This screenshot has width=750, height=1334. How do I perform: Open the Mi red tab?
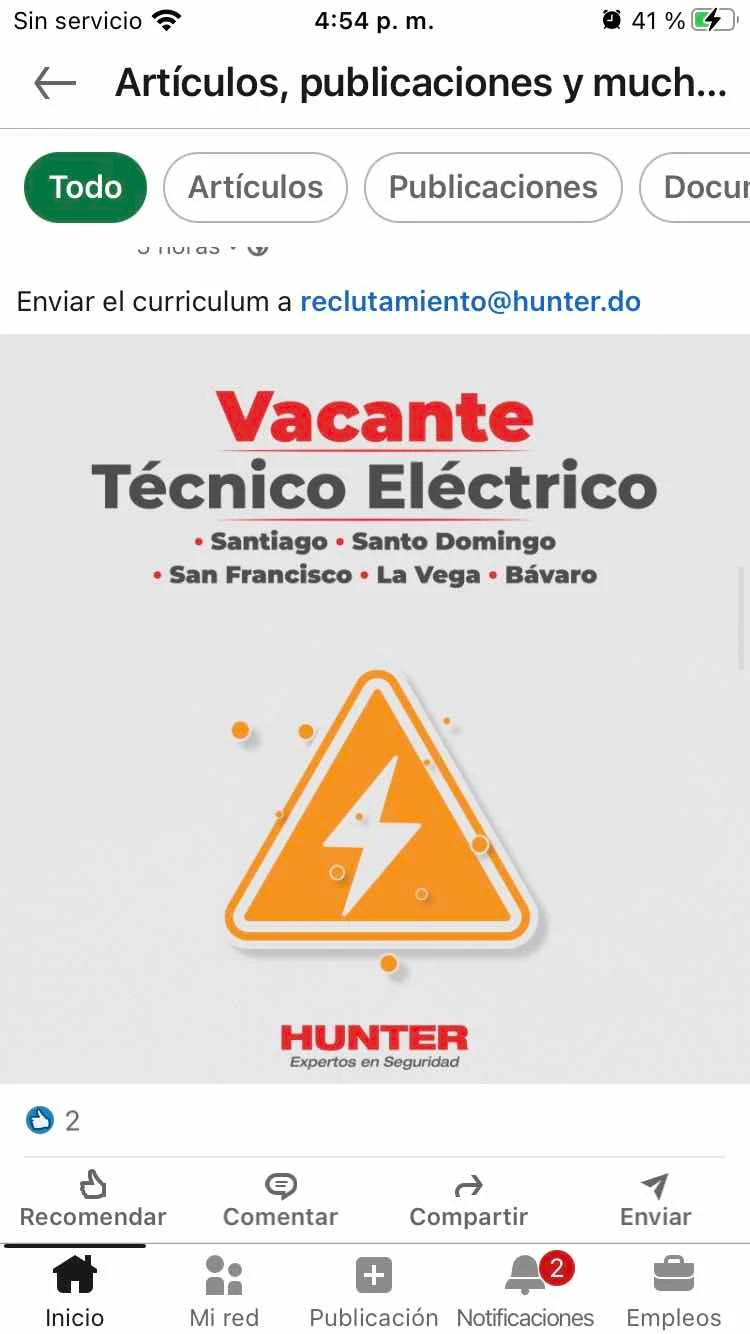pos(224,1290)
